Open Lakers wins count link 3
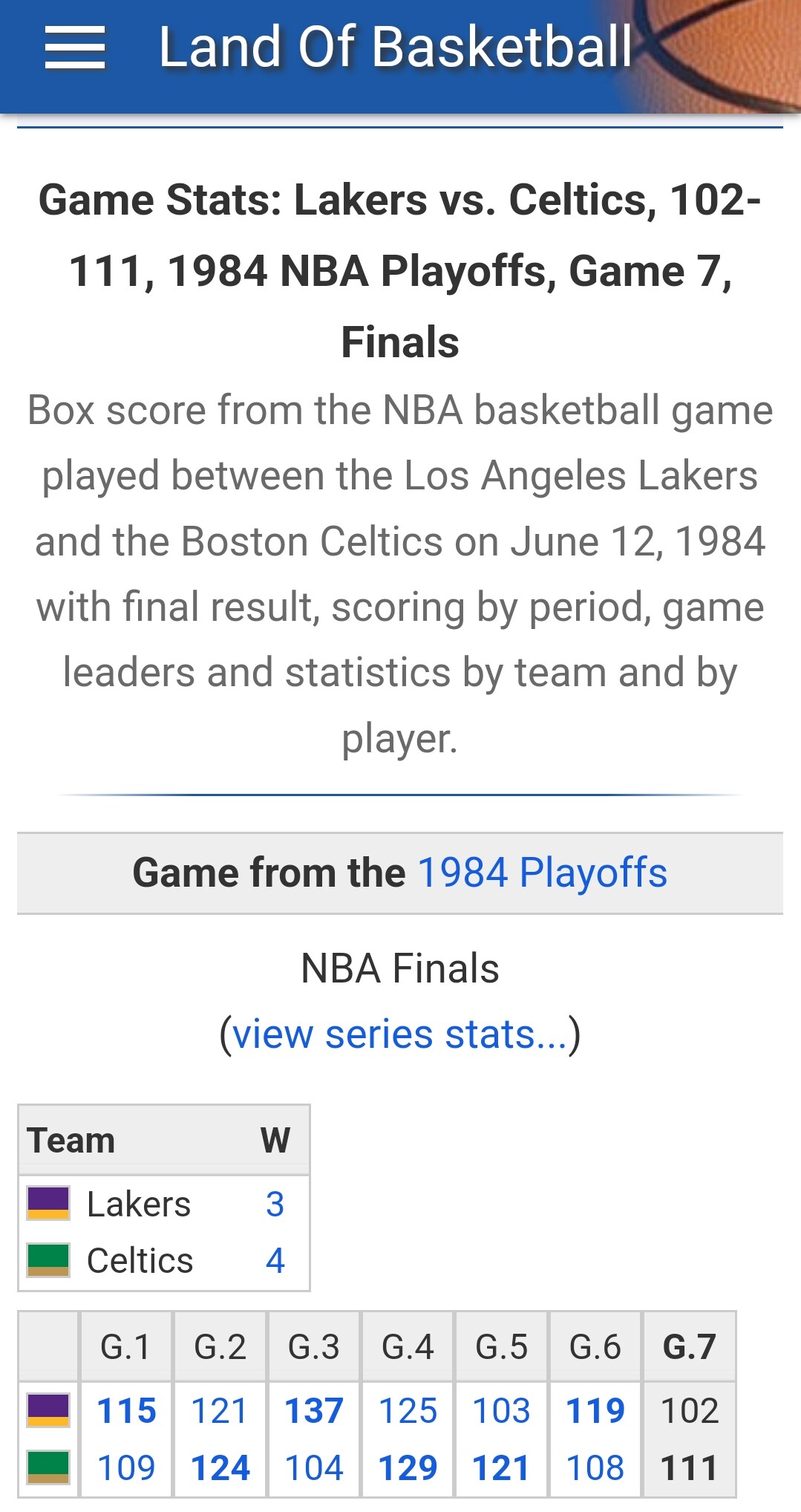Image resolution: width=801 pixels, height=1512 pixels. coord(275,1204)
